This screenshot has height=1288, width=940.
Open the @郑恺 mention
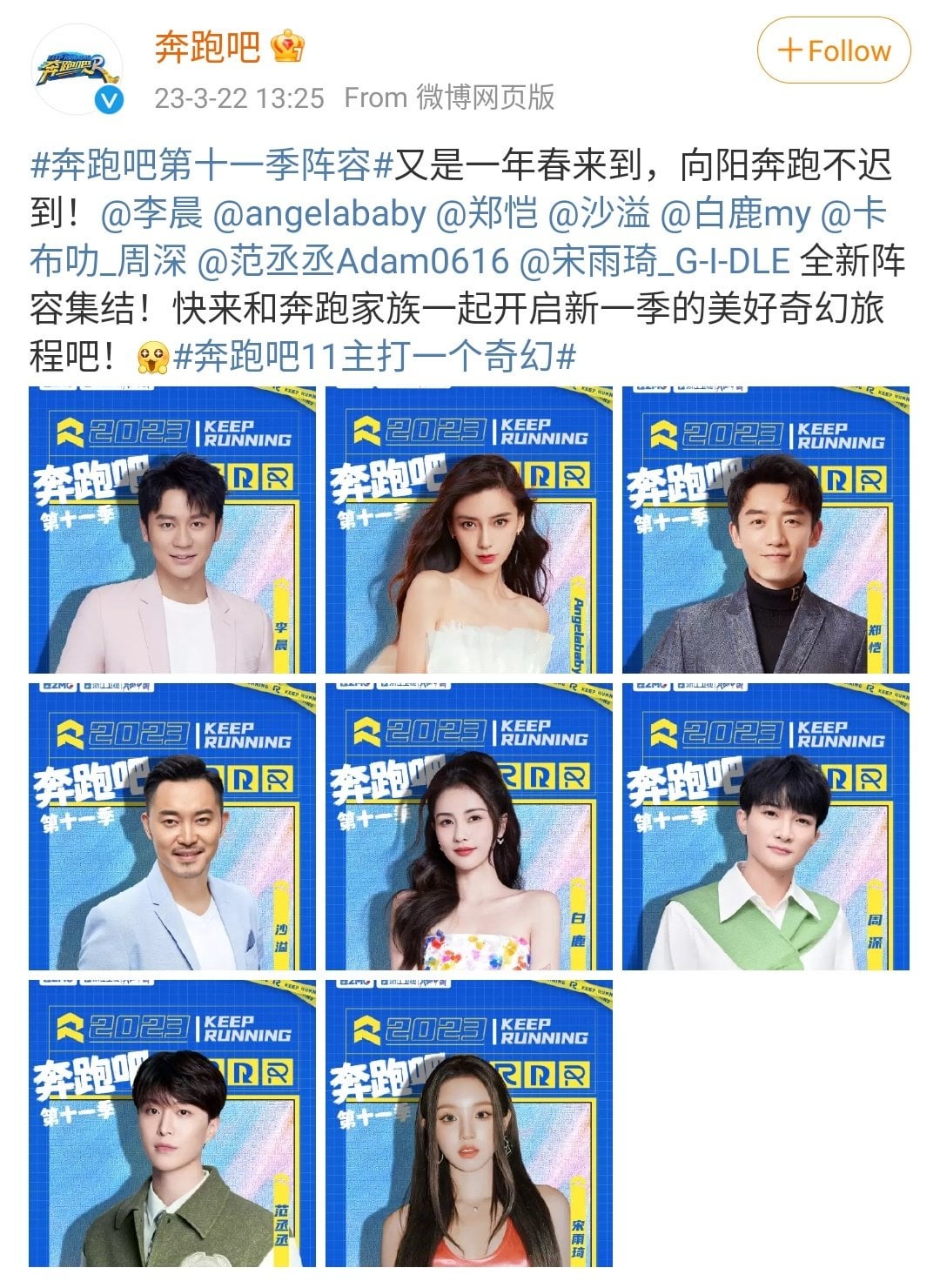487,213
